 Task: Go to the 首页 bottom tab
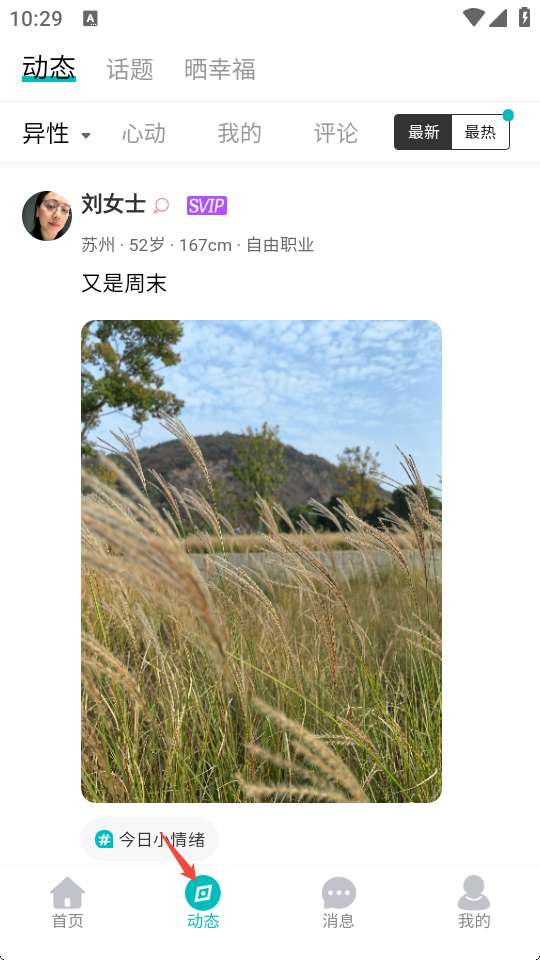click(x=67, y=902)
